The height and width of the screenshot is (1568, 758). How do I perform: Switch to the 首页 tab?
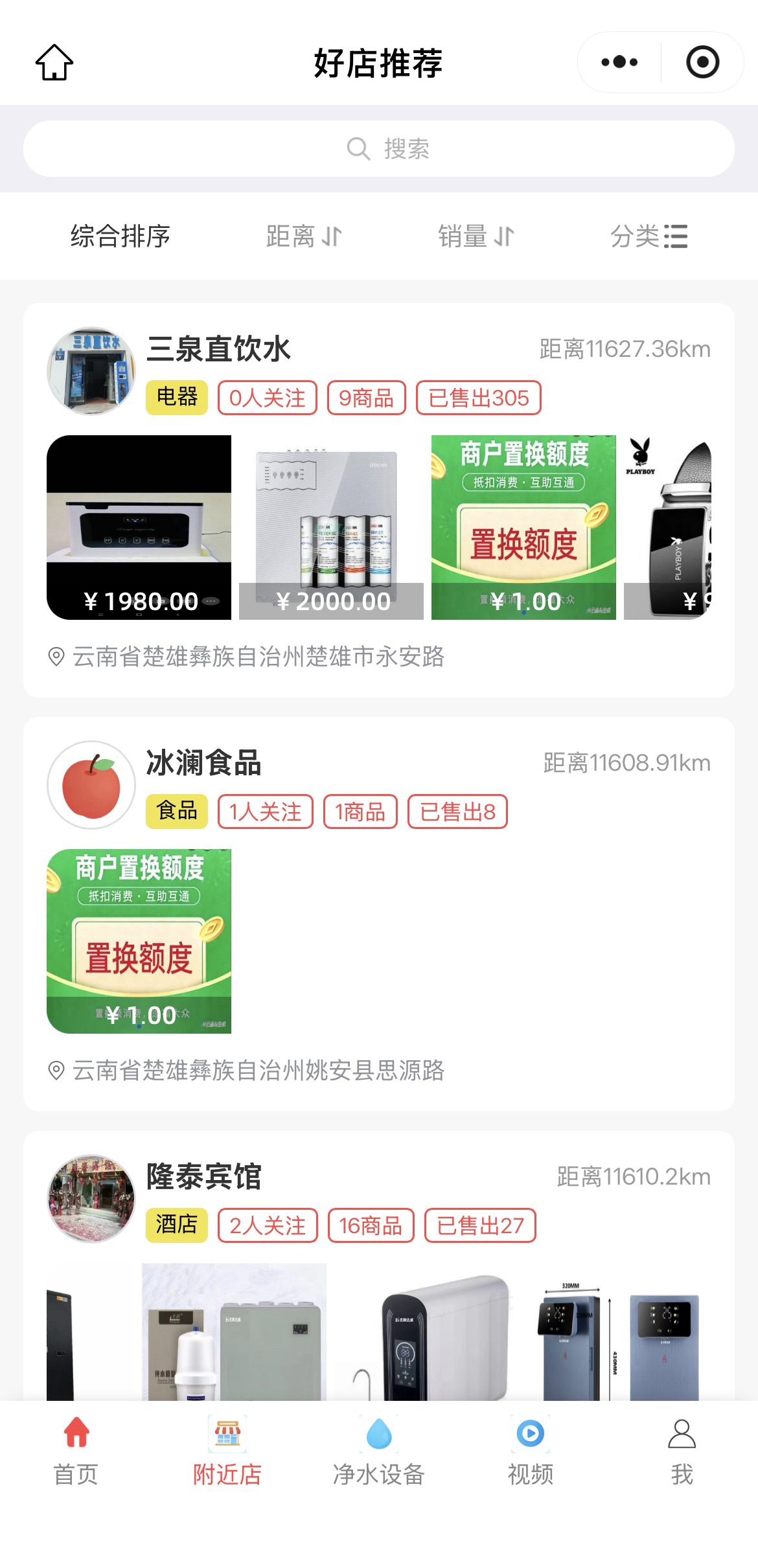click(x=76, y=1451)
